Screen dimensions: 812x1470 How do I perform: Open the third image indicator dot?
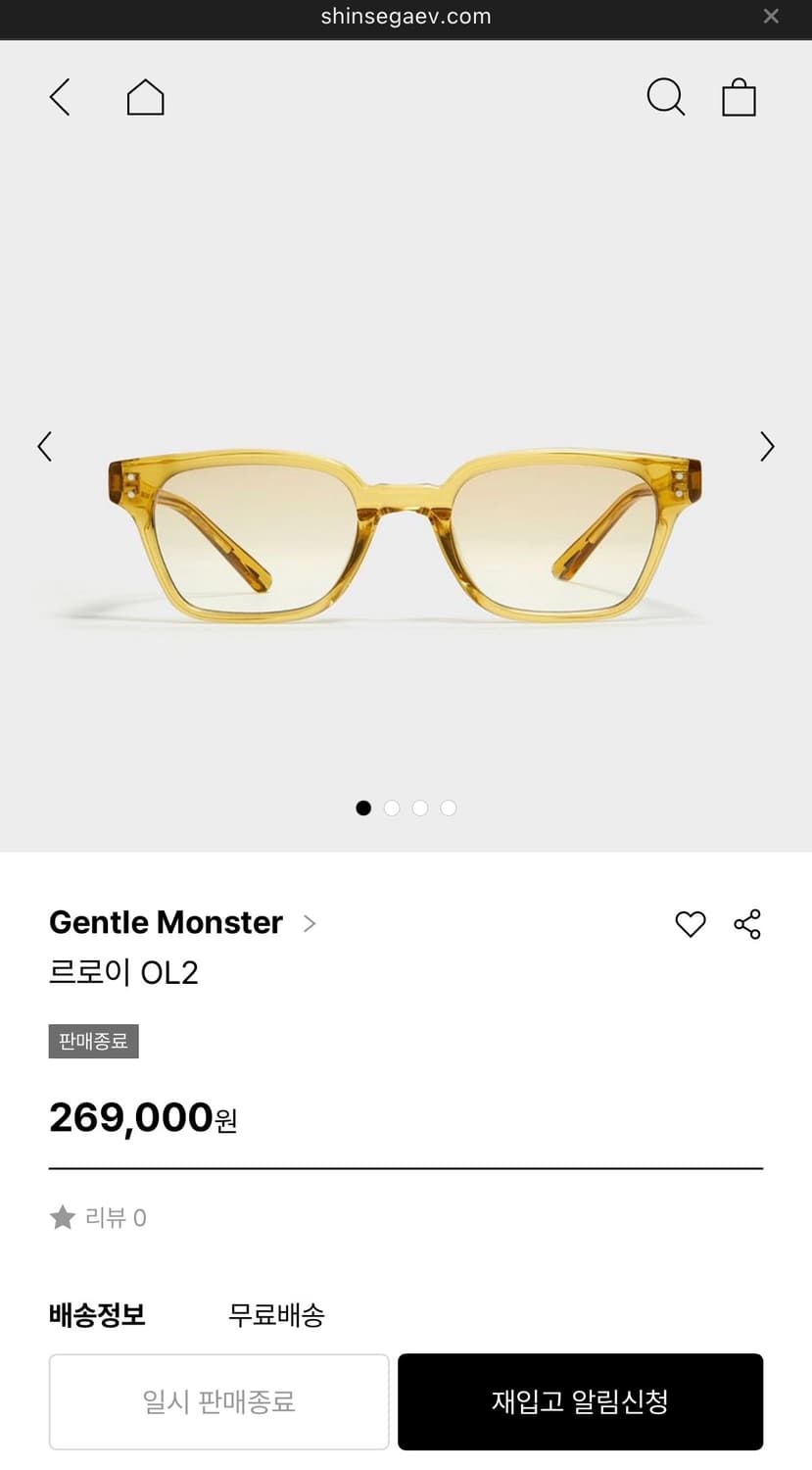click(419, 808)
